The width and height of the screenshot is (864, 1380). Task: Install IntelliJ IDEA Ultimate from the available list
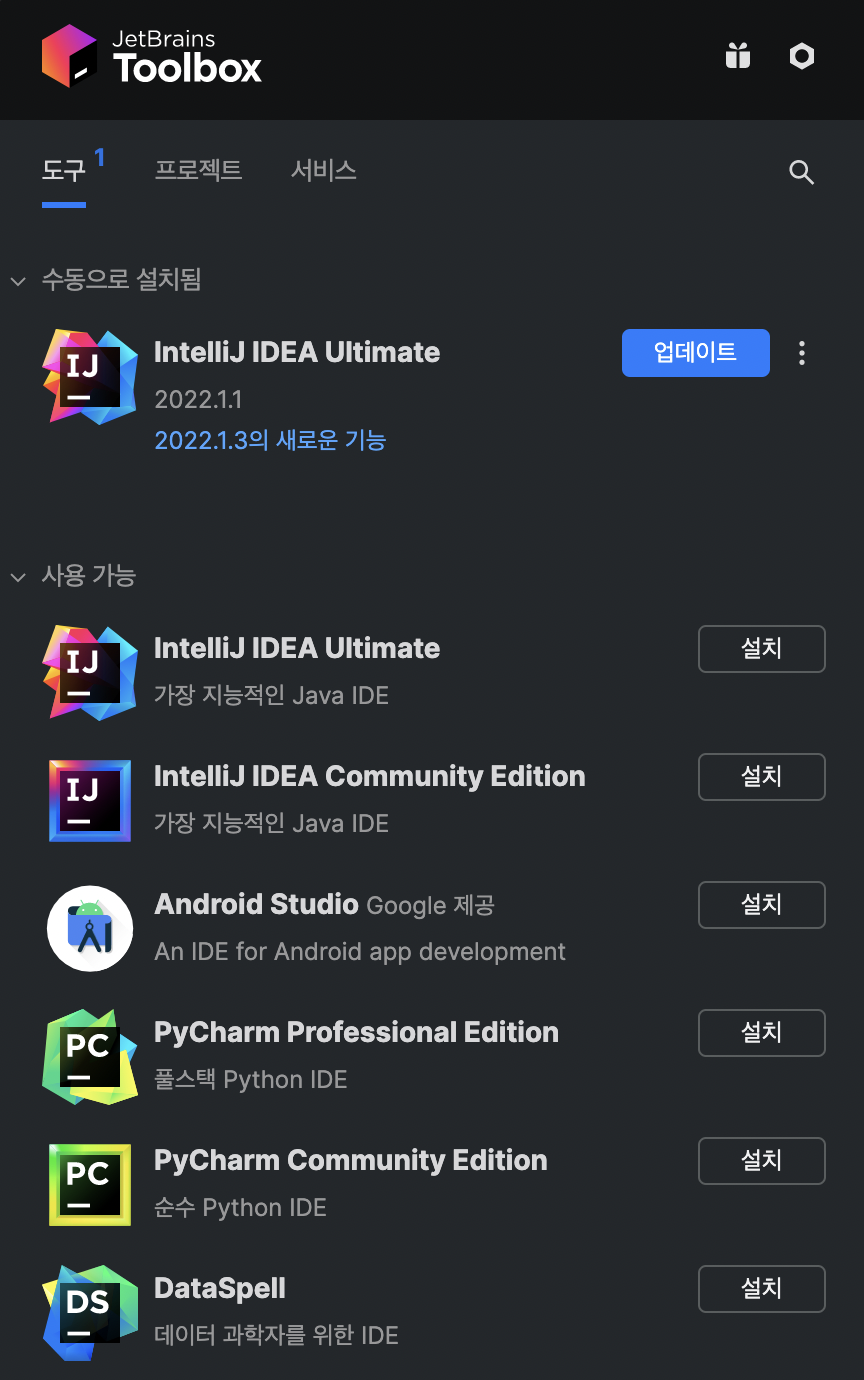[761, 649]
